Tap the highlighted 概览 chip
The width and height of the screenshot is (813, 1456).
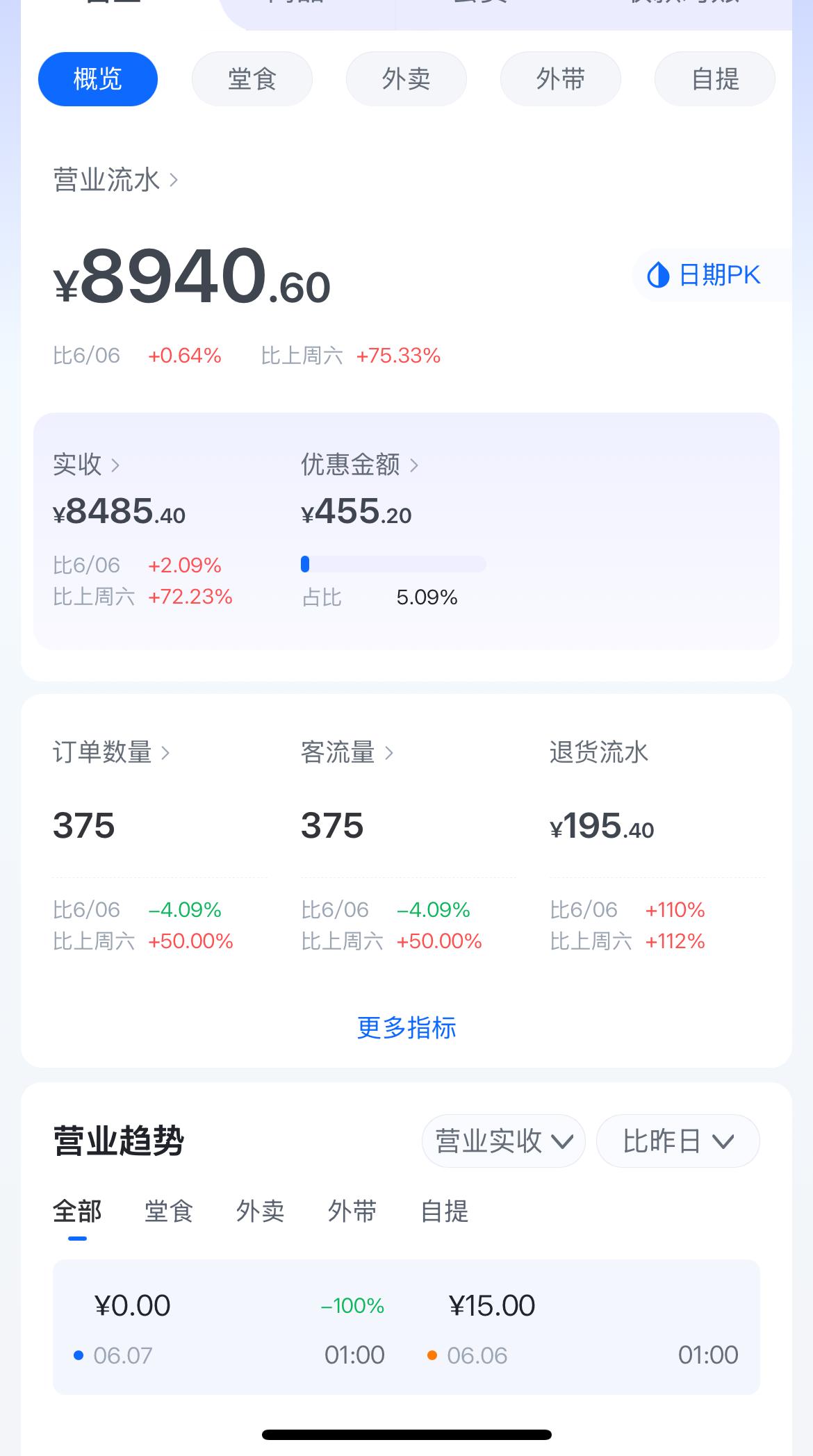click(x=98, y=79)
